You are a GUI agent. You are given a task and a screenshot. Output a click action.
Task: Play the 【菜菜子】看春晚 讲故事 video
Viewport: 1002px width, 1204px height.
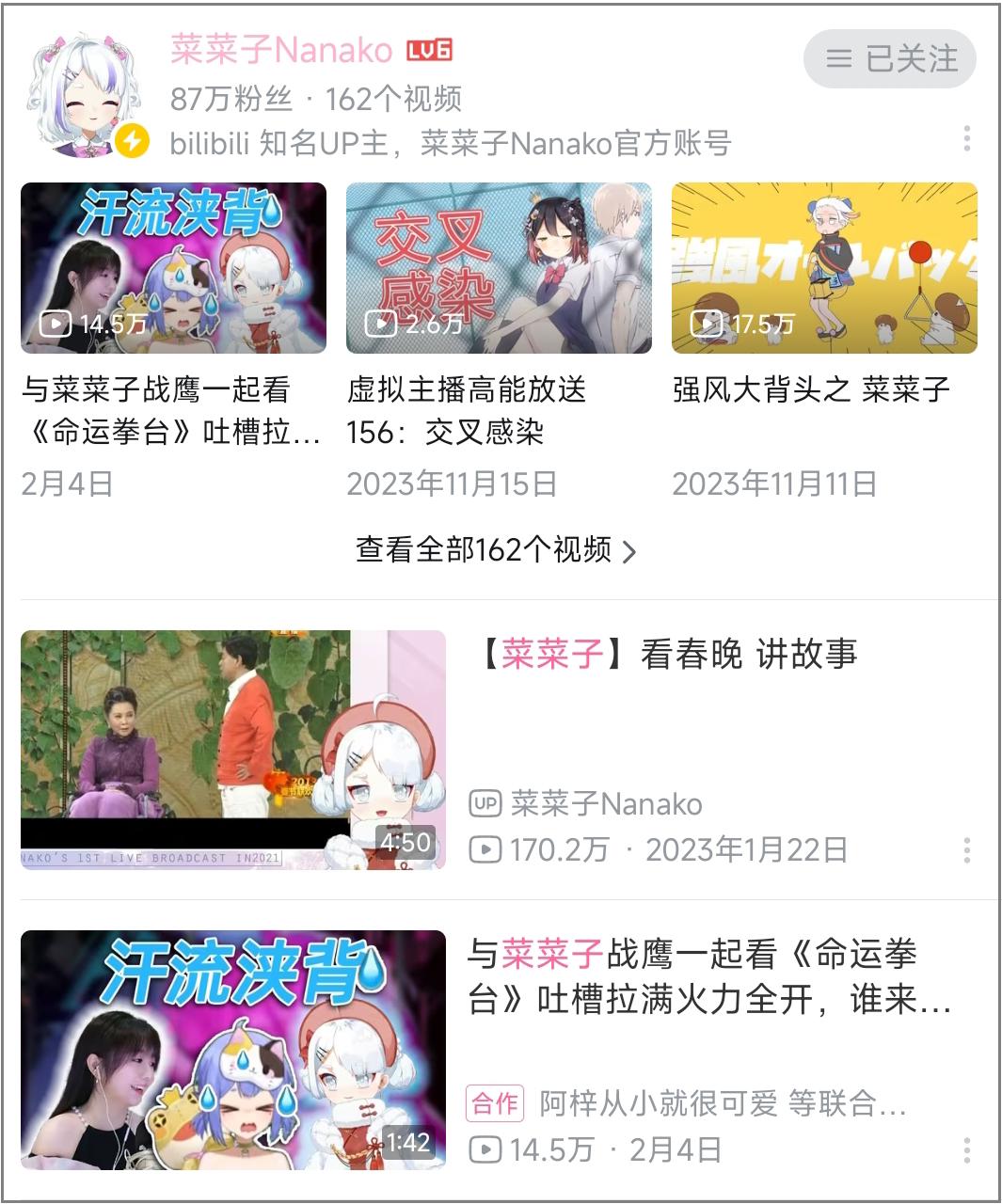(x=232, y=750)
